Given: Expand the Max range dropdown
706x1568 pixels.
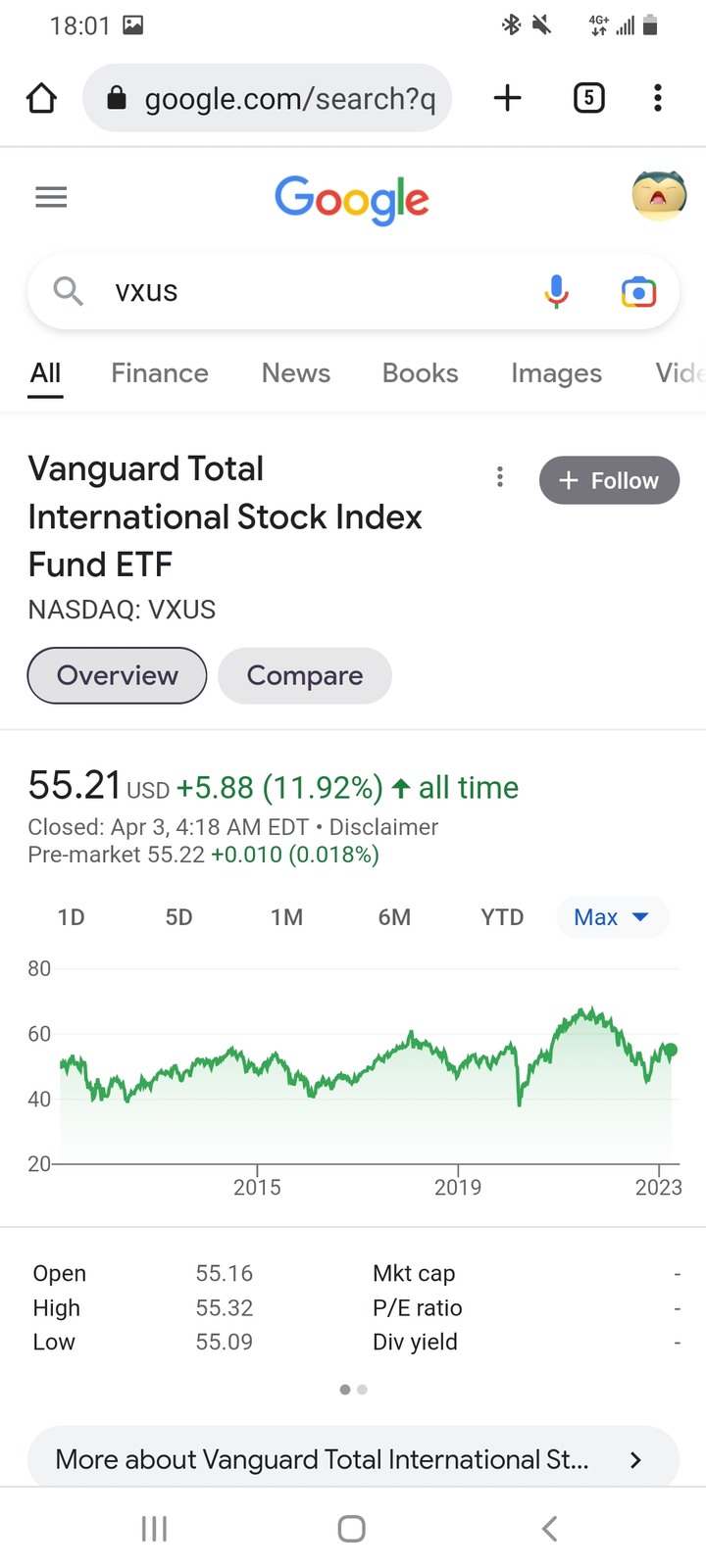Looking at the screenshot, I should pyautogui.click(x=611, y=917).
